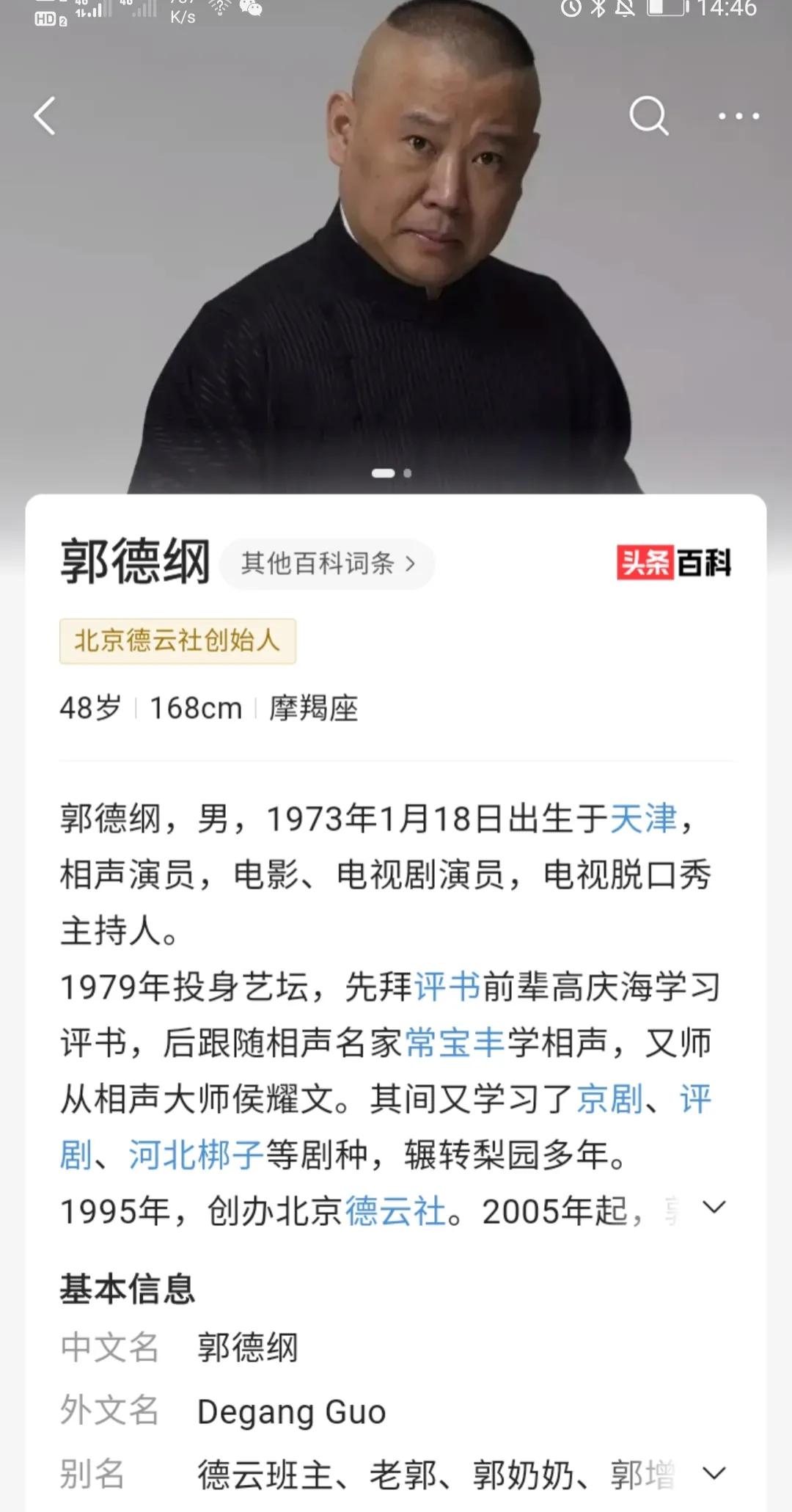
Task: Open the 河北梆子 link
Action: (x=196, y=1155)
